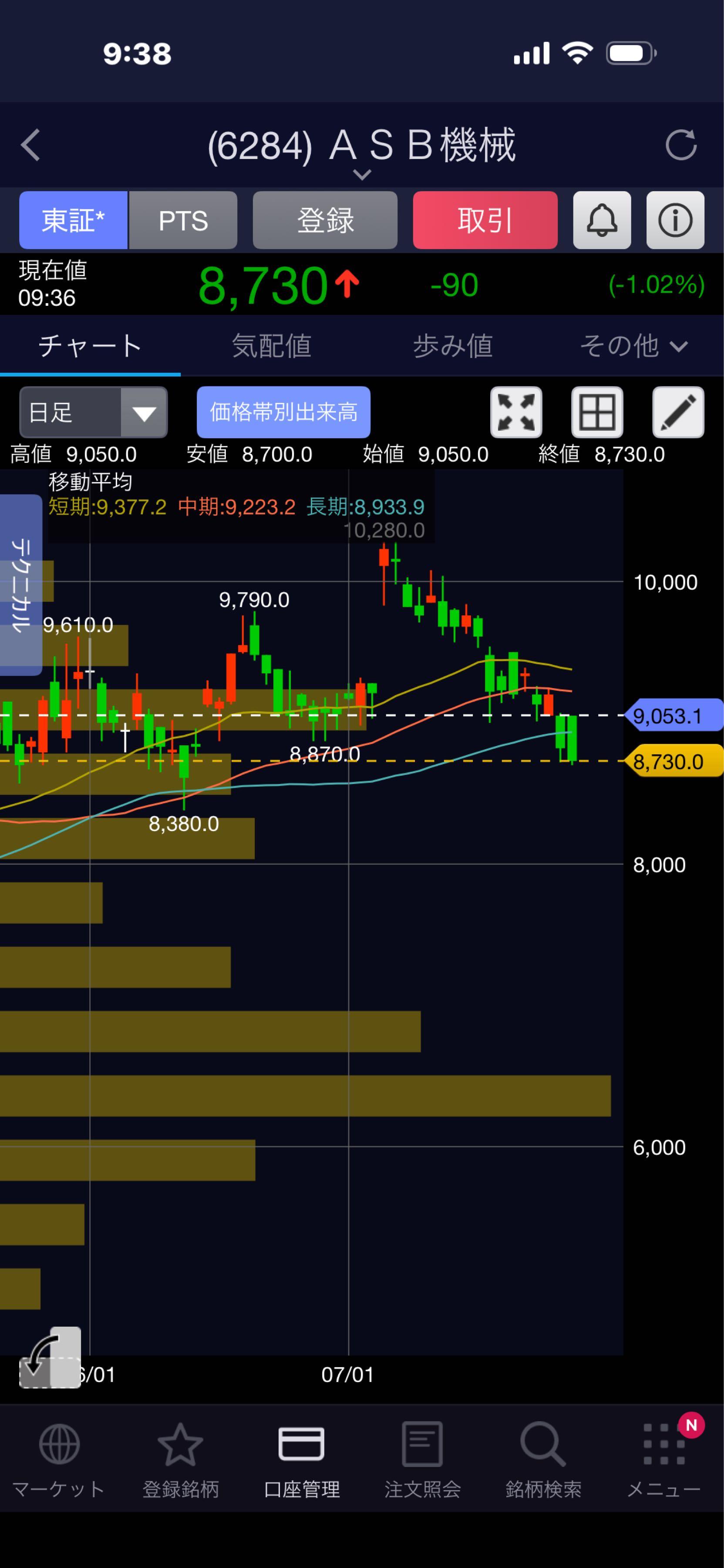Toggle 価格帯別出来高 display

point(283,412)
